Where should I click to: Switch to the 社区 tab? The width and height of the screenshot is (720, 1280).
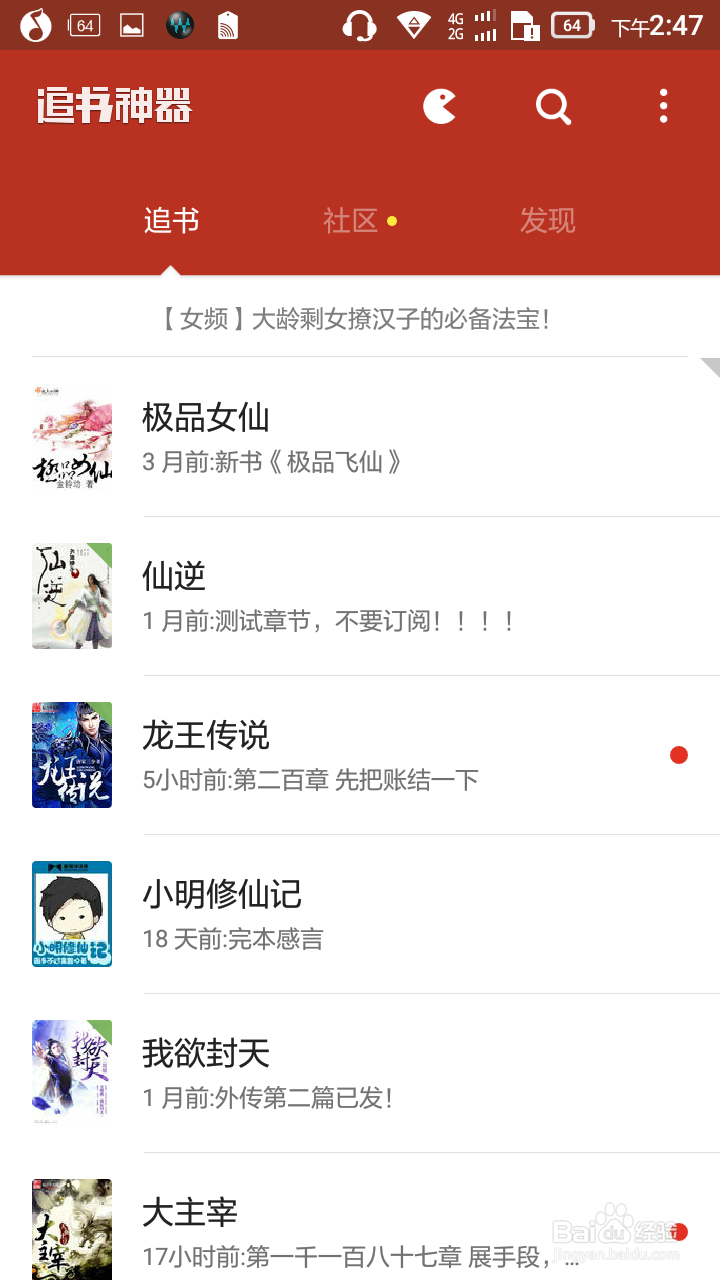350,220
